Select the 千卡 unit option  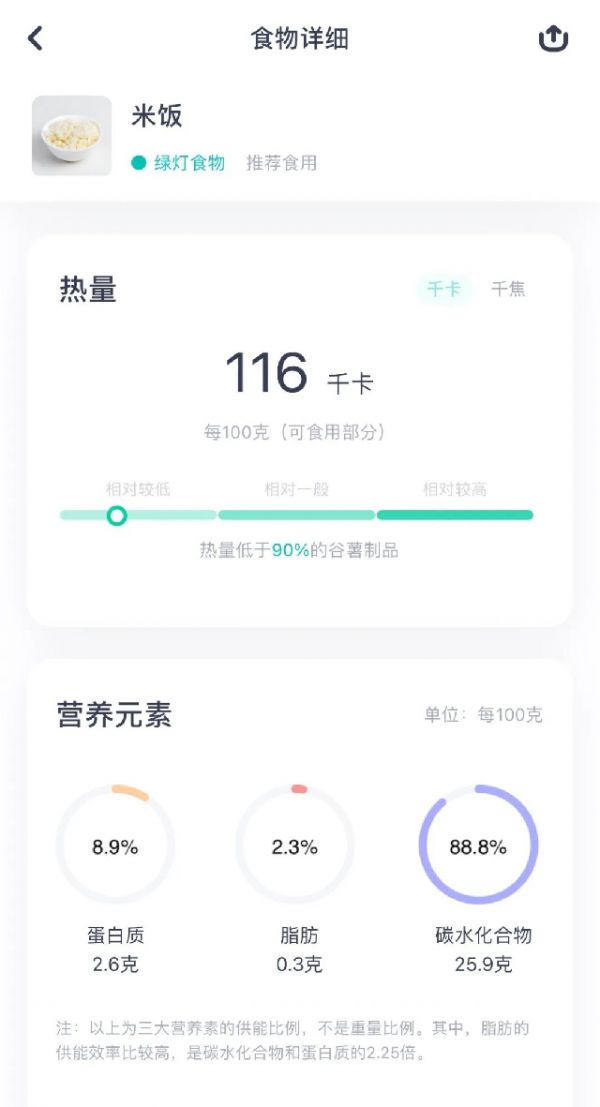(x=444, y=290)
